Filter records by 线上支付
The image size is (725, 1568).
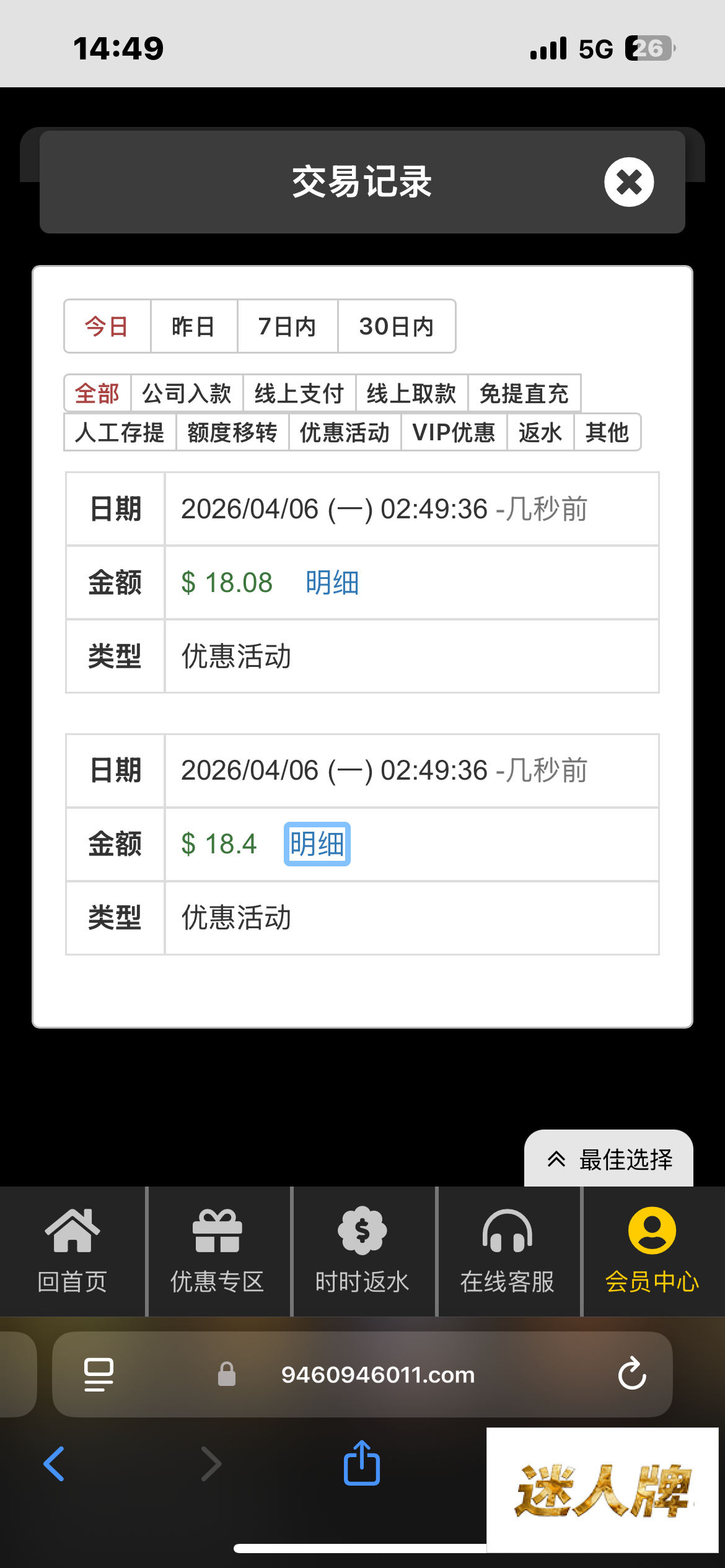point(299,393)
